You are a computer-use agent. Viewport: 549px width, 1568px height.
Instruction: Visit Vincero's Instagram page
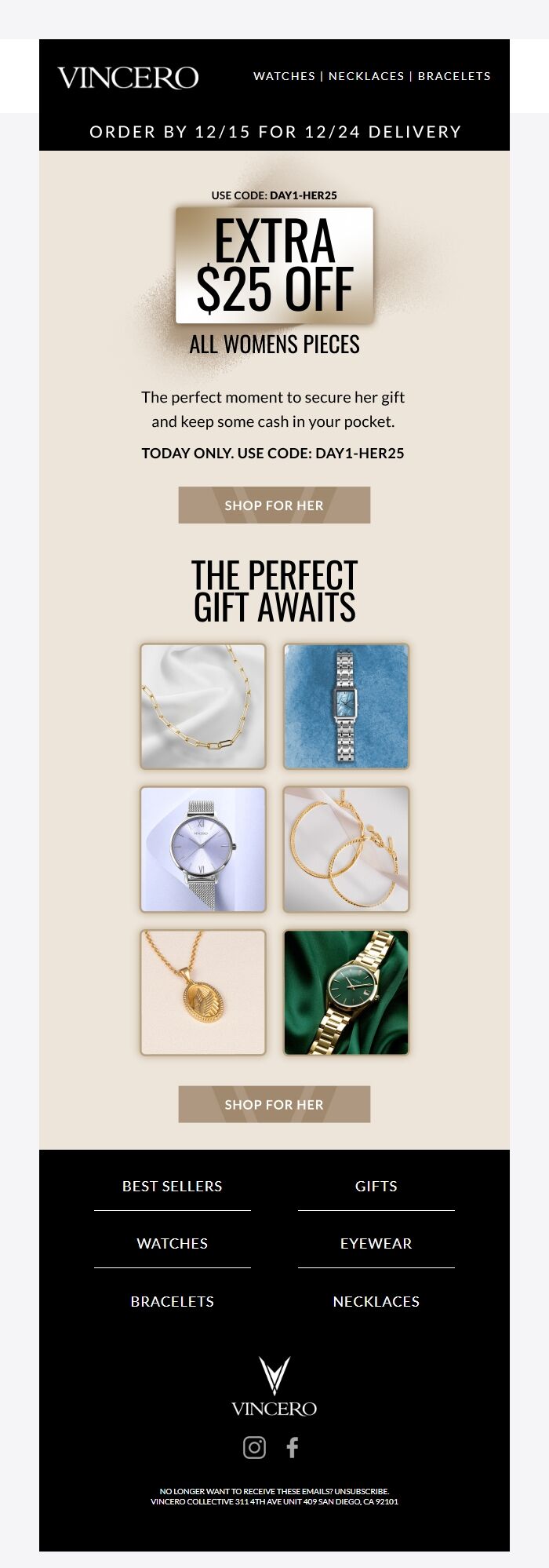[254, 1447]
